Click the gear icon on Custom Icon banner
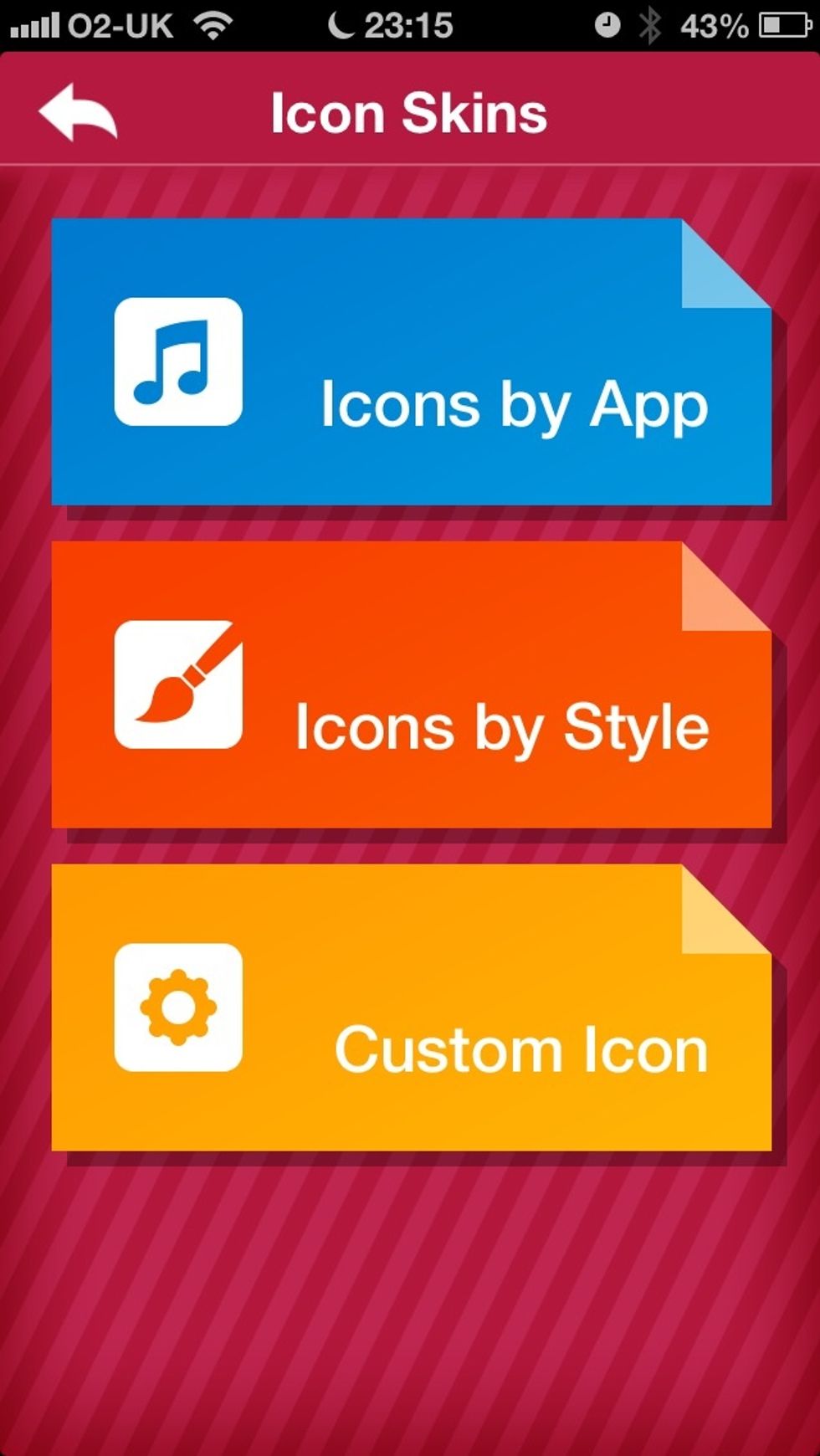 (178, 1008)
